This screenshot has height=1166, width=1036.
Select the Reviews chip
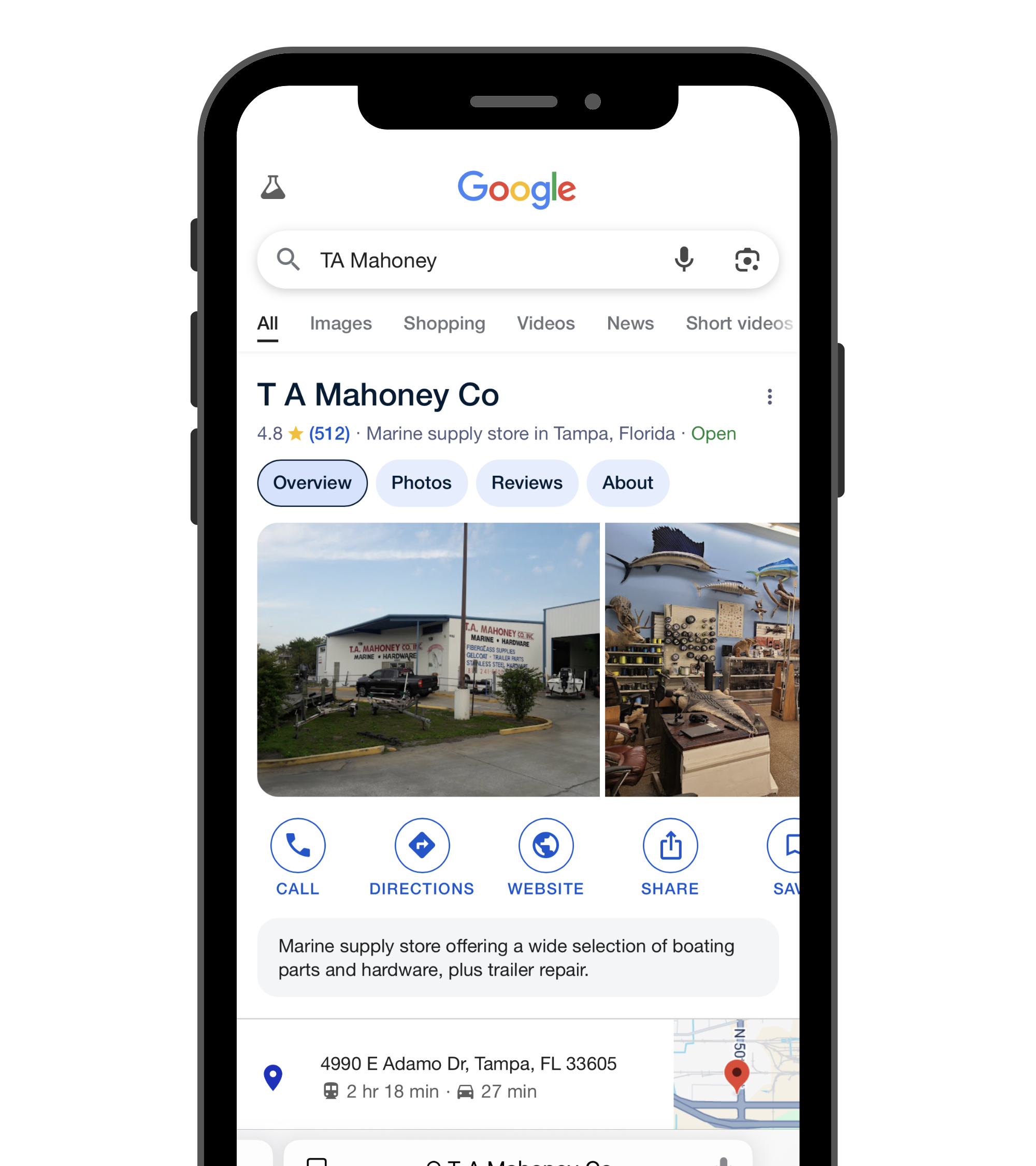click(527, 482)
